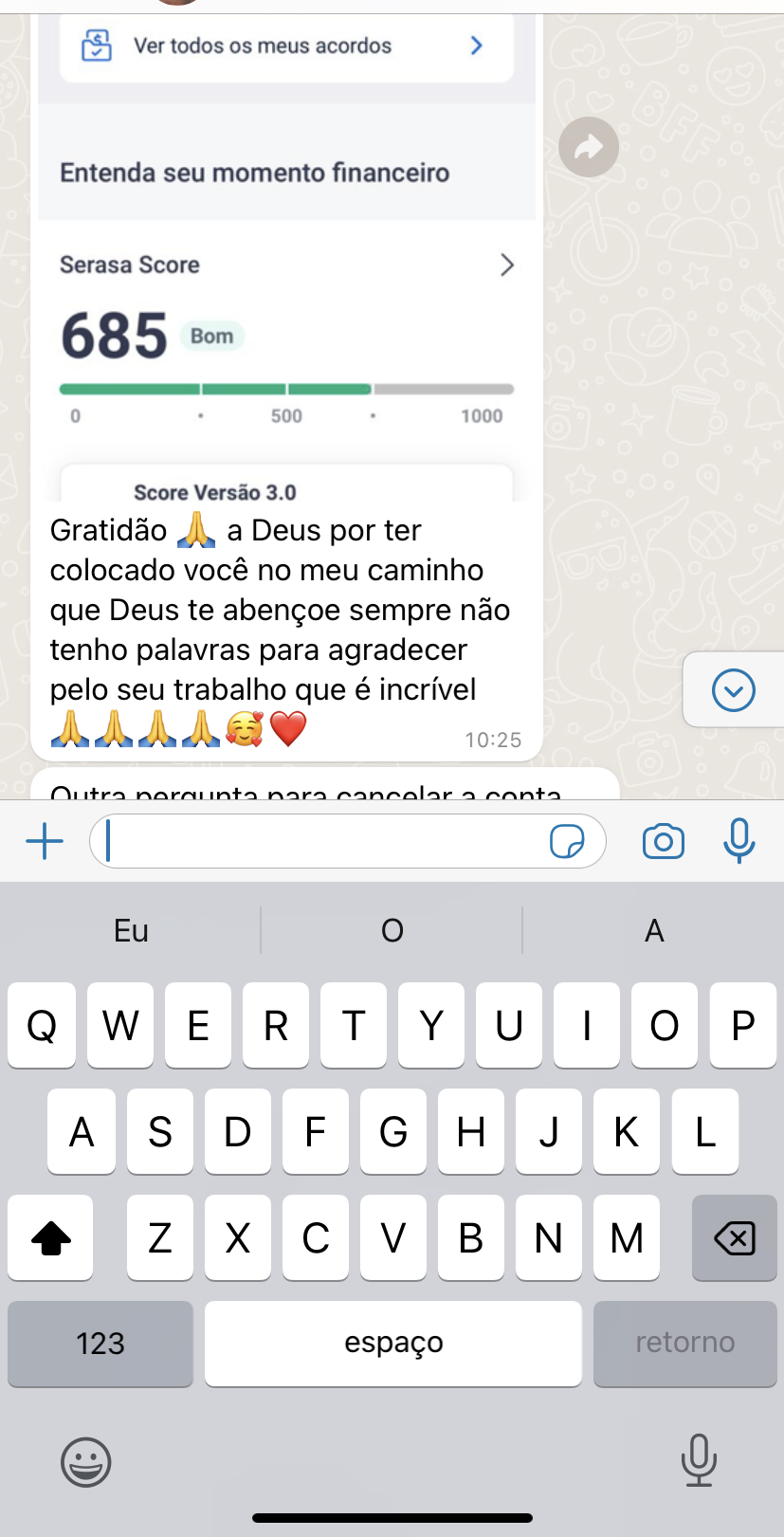Open the sticker picker
784x1537 pixels.
click(567, 841)
